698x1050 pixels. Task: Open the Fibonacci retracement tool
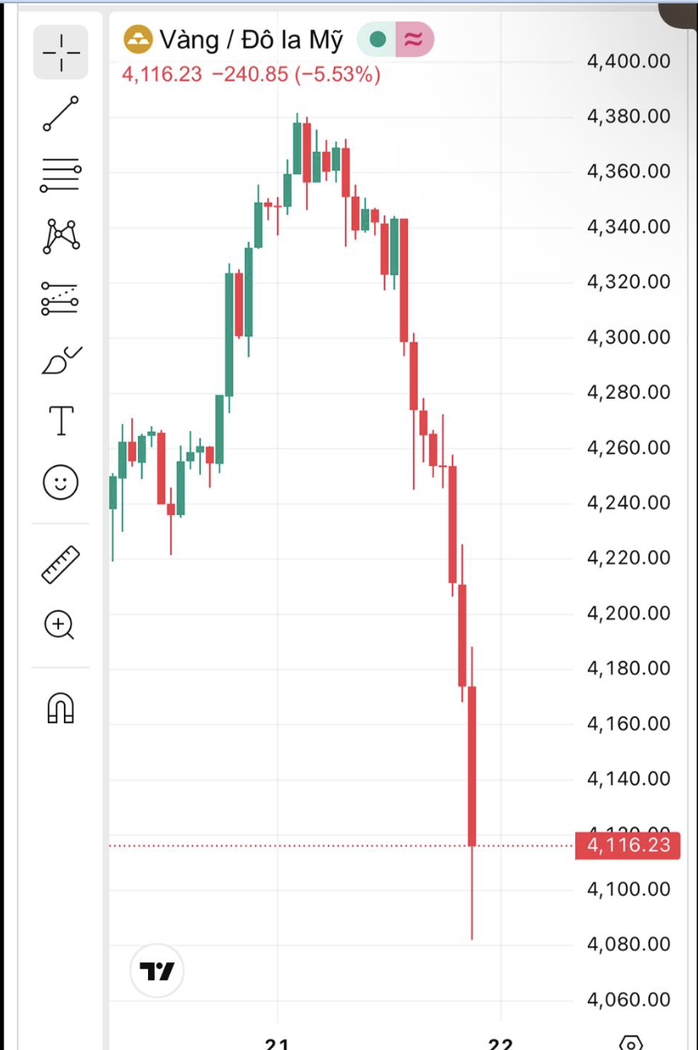tap(61, 175)
